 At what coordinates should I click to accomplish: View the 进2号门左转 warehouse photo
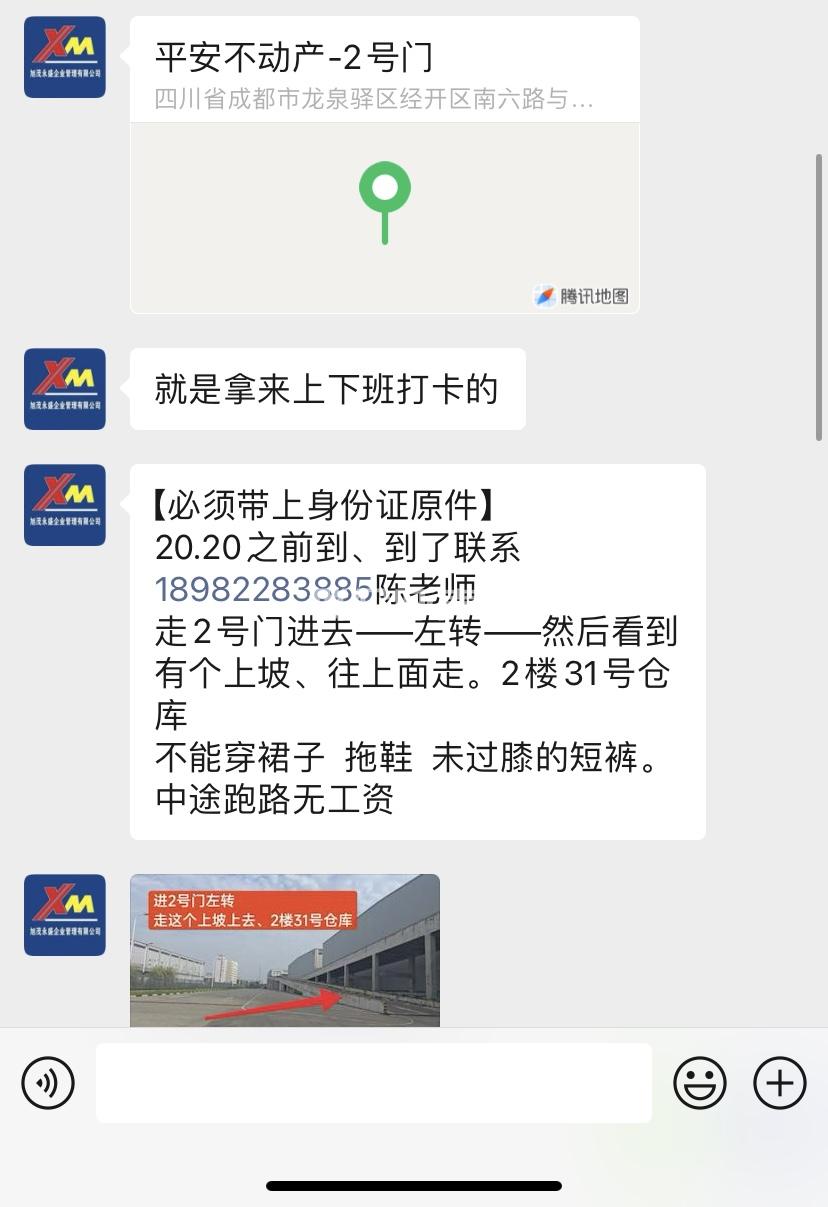pyautogui.click(x=284, y=950)
